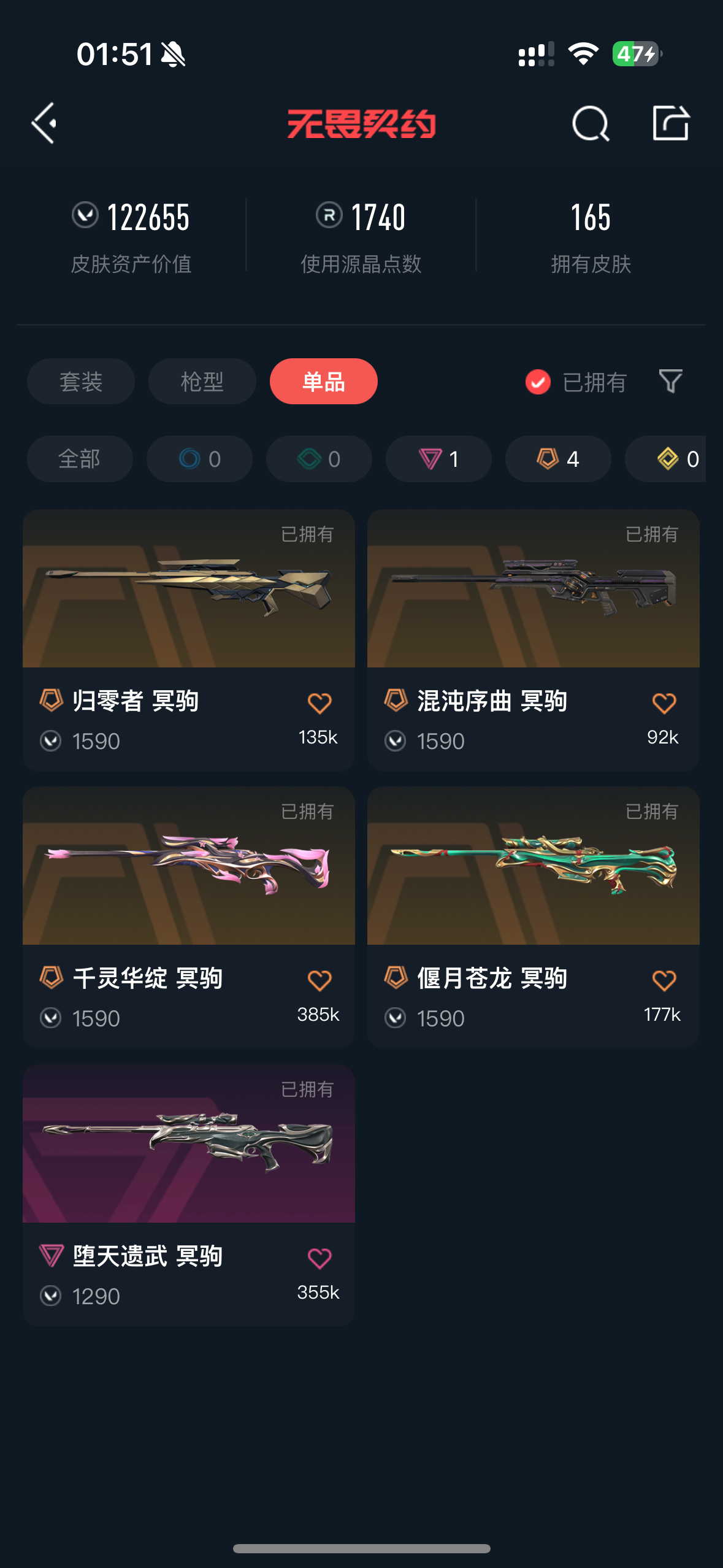Filter by orange tier chip showing 4
Screen dimensions: 723x1568
click(x=558, y=459)
